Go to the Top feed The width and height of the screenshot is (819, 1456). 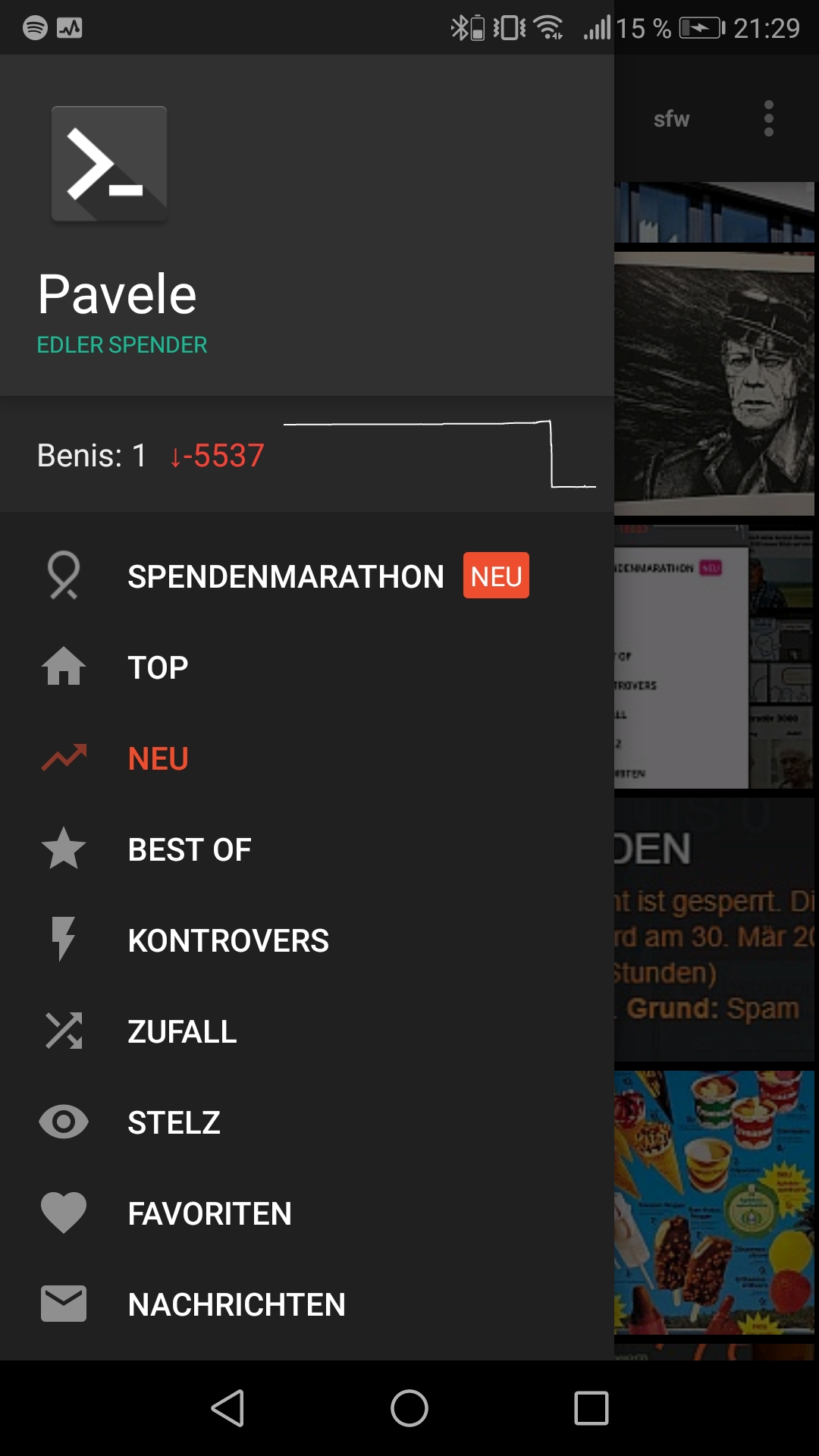[x=158, y=667]
